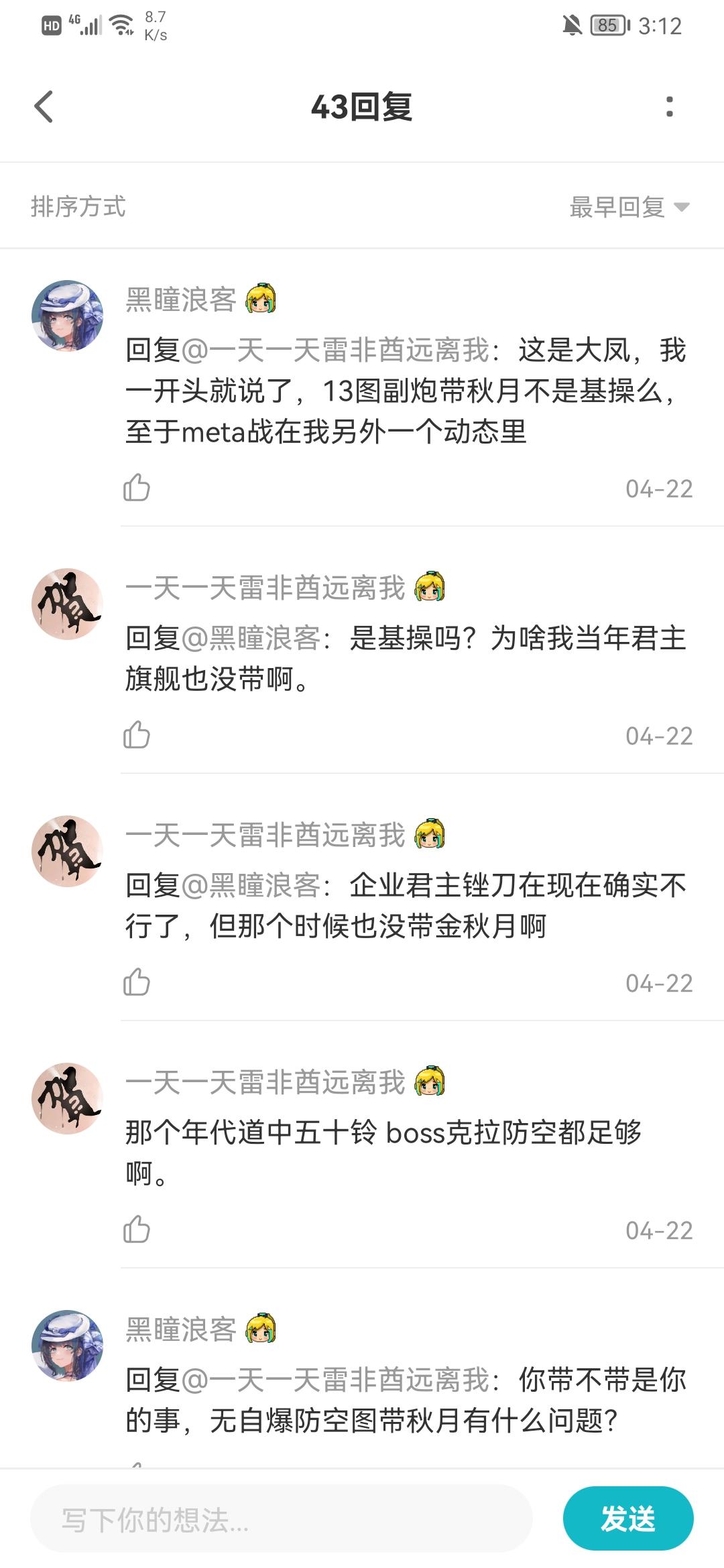Viewport: 724px width, 1568px height.
Task: Tap the 发送 send button
Action: pos(627,1519)
